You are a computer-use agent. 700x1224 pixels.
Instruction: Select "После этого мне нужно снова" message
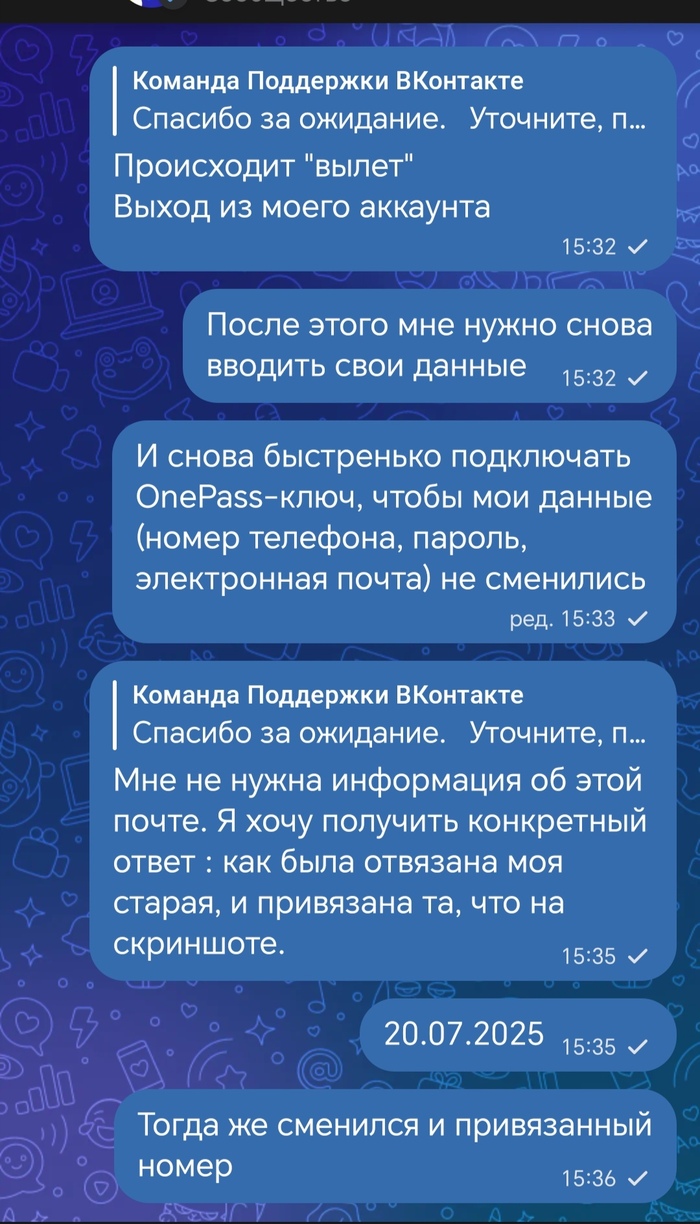(x=428, y=346)
